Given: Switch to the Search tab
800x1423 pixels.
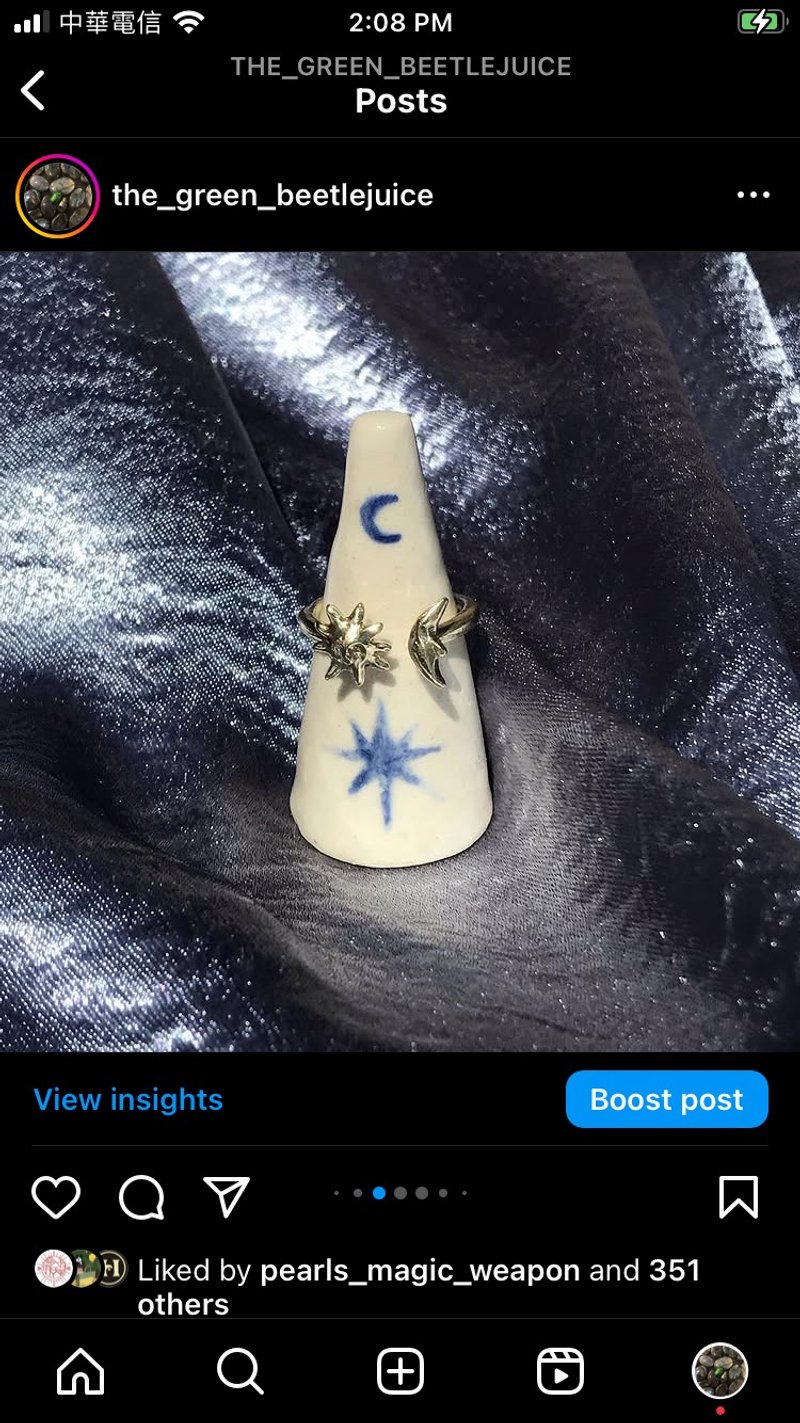Looking at the screenshot, I should pos(240,1372).
